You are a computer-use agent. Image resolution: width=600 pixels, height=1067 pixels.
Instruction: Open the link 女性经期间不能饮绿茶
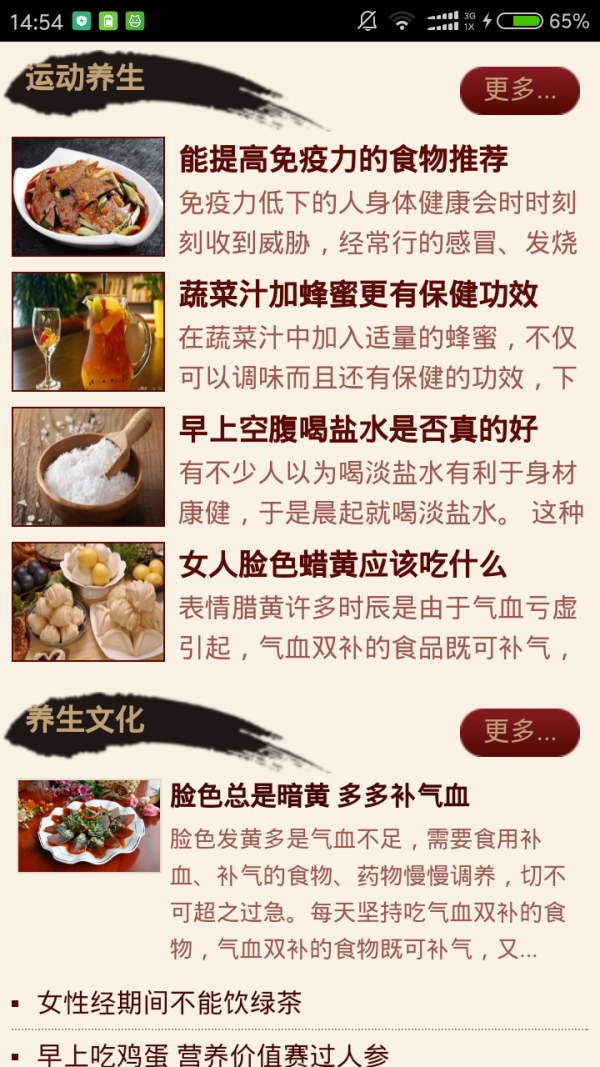tap(169, 1002)
